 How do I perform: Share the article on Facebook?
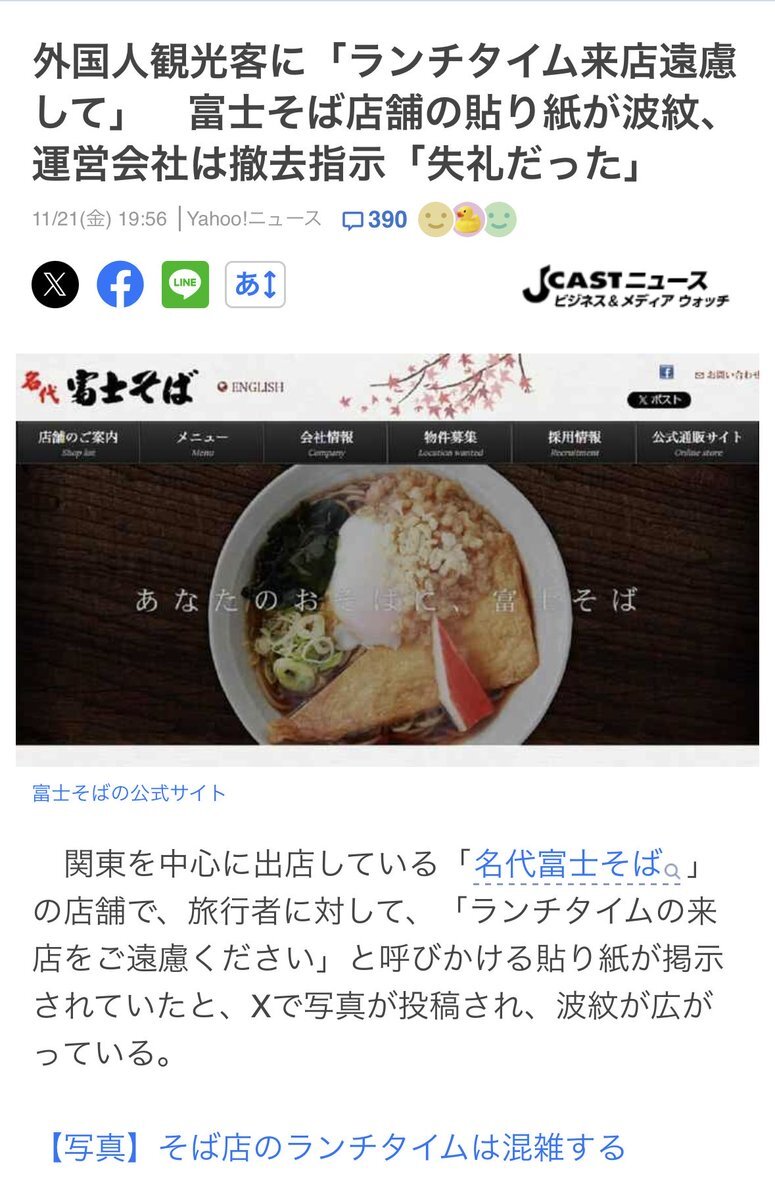(120, 285)
